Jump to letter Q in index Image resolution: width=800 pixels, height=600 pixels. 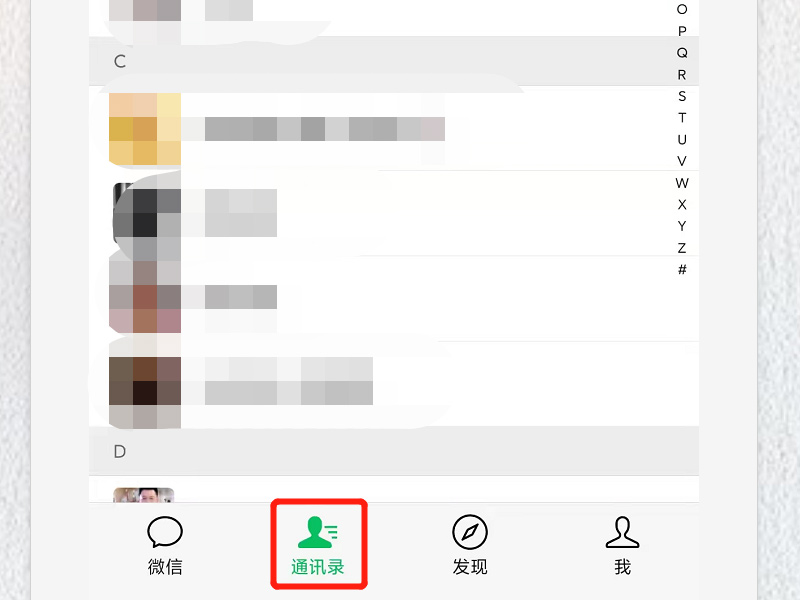682,52
